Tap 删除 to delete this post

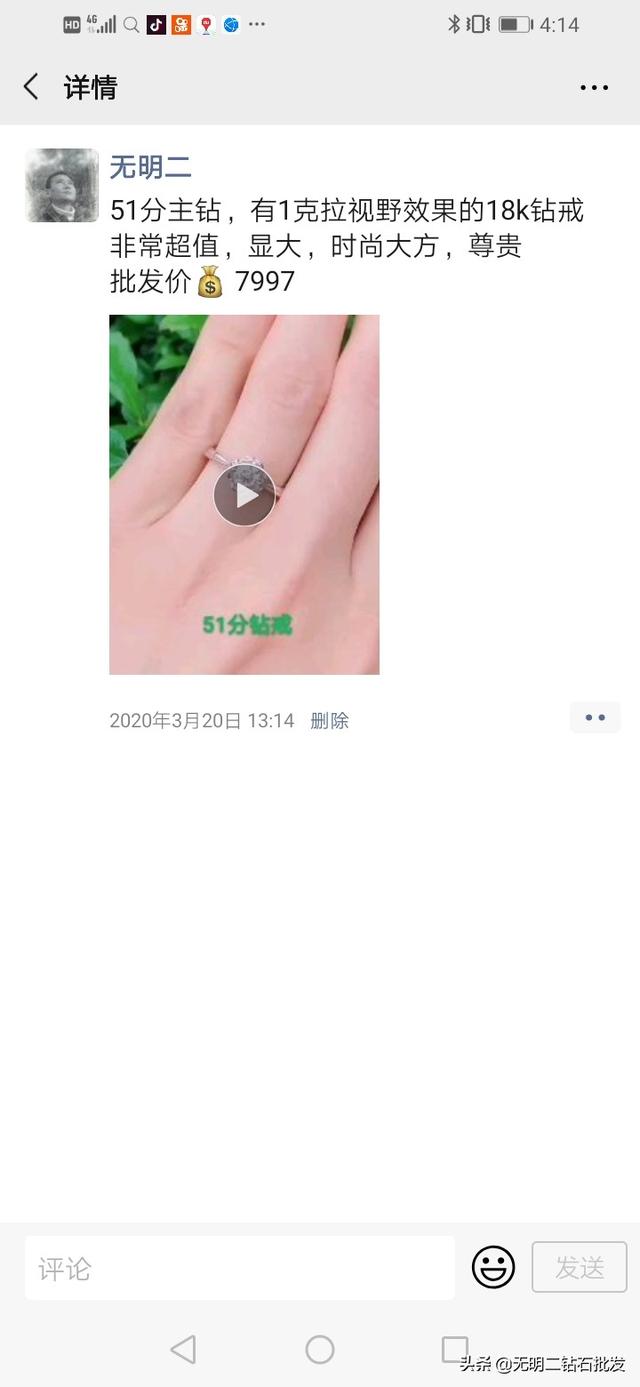pyautogui.click(x=329, y=721)
